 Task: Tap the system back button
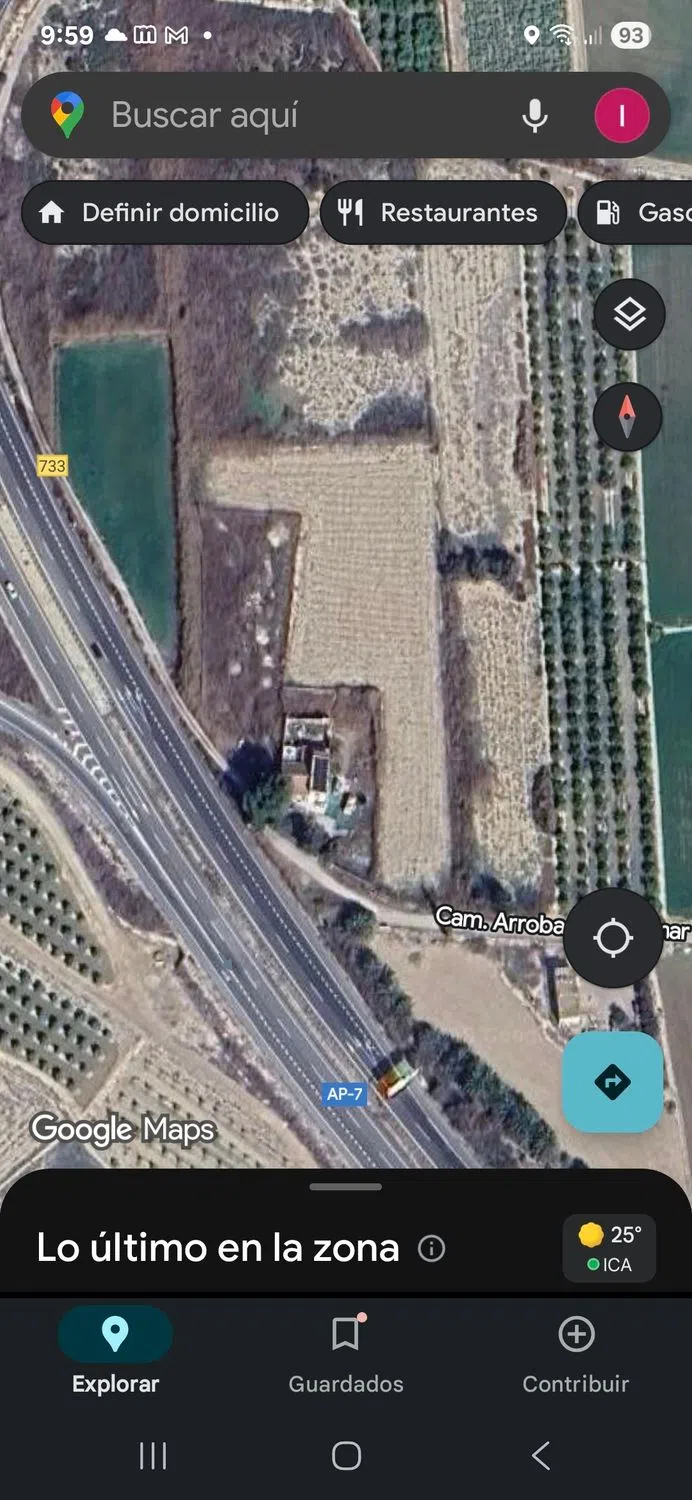coord(541,1456)
